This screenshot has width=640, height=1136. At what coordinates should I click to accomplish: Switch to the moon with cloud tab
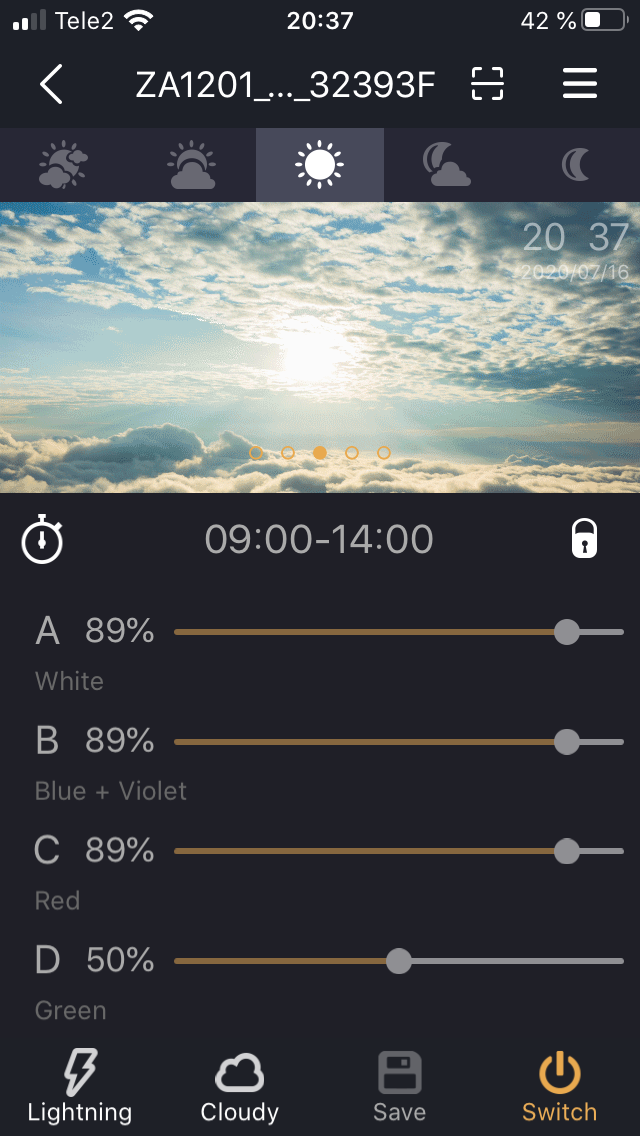coord(447,165)
